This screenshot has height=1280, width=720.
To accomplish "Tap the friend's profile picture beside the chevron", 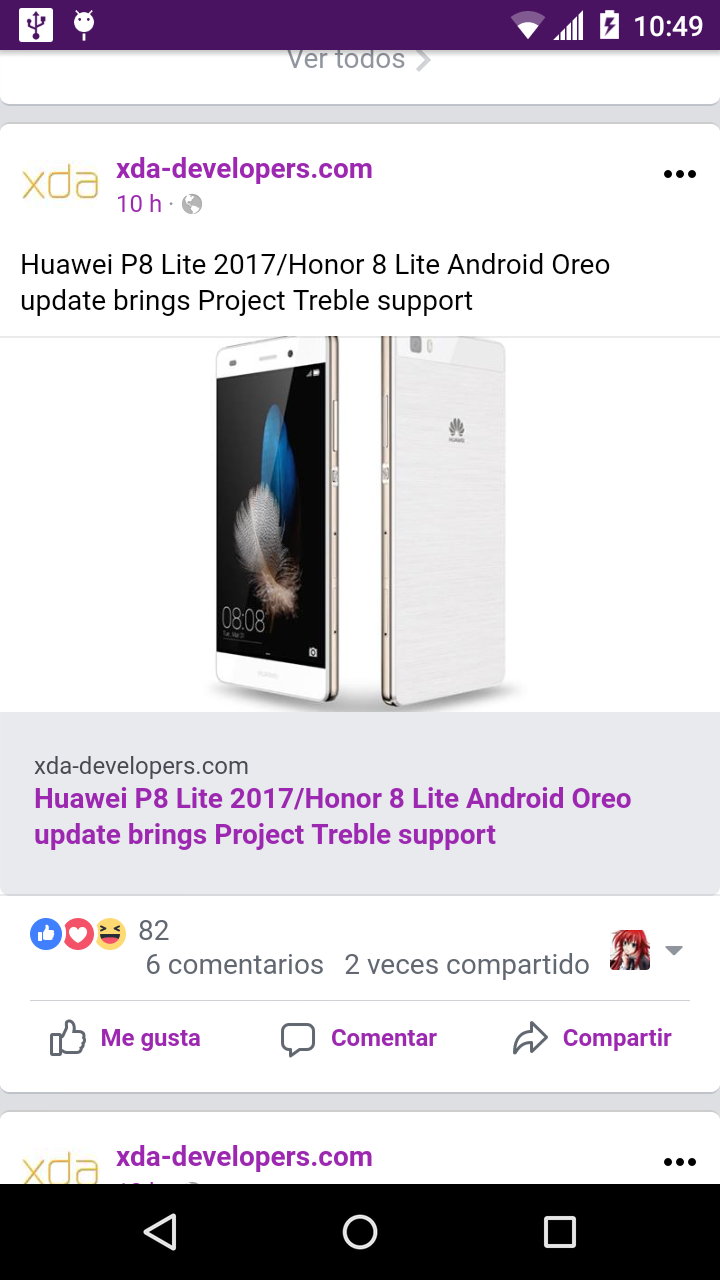I will pyautogui.click(x=628, y=949).
